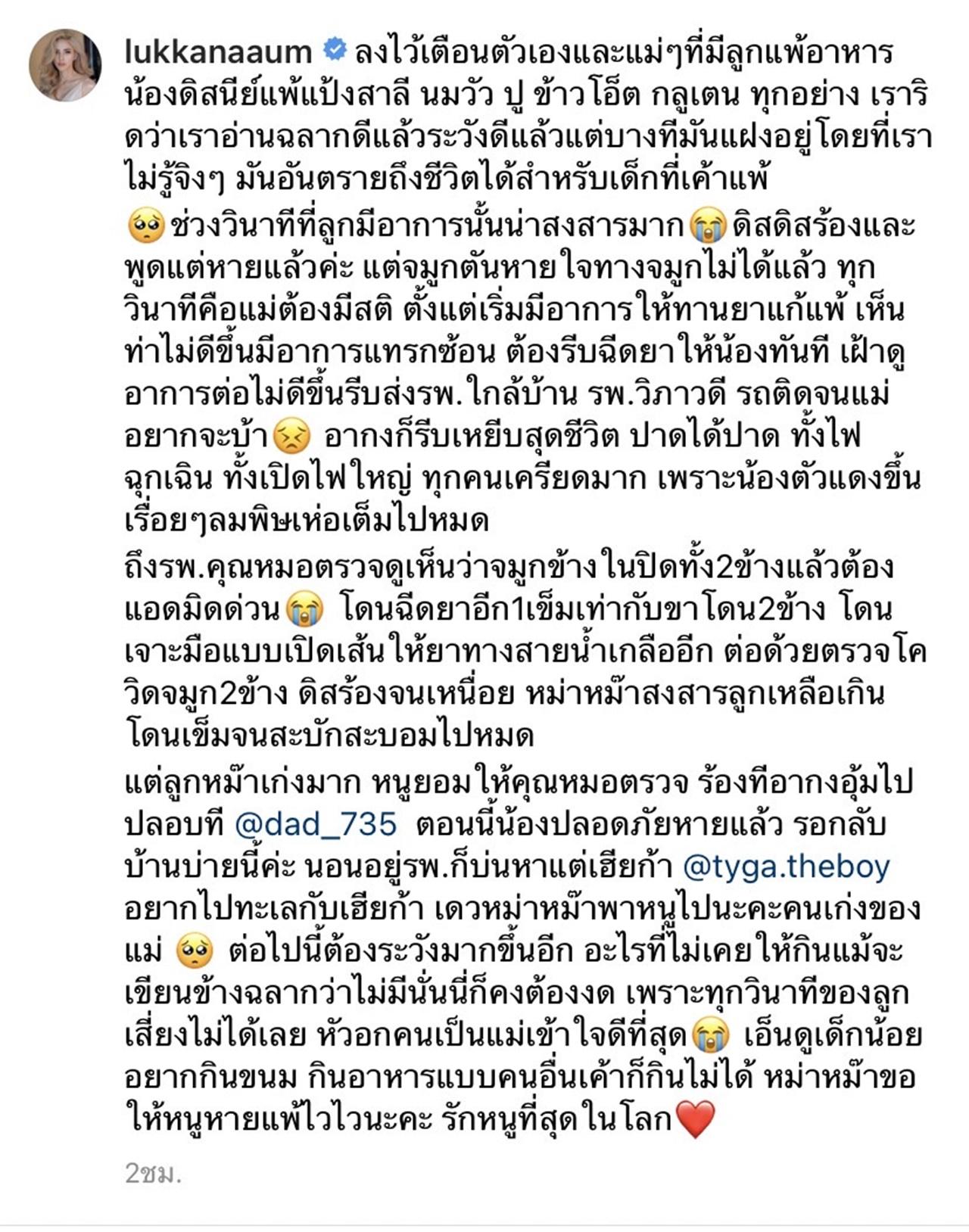Open the @tyga.theboy mention
Screen dimensions: 969x1232
point(786,866)
